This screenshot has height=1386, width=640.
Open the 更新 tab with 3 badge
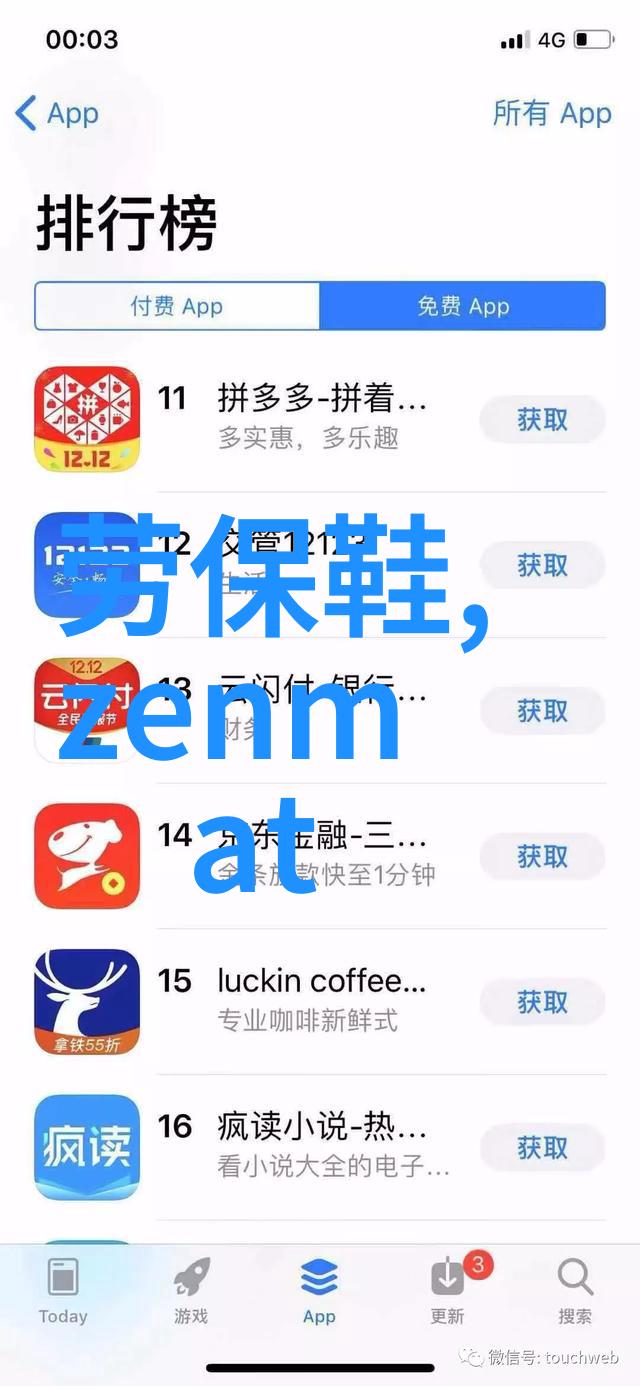click(x=447, y=1290)
